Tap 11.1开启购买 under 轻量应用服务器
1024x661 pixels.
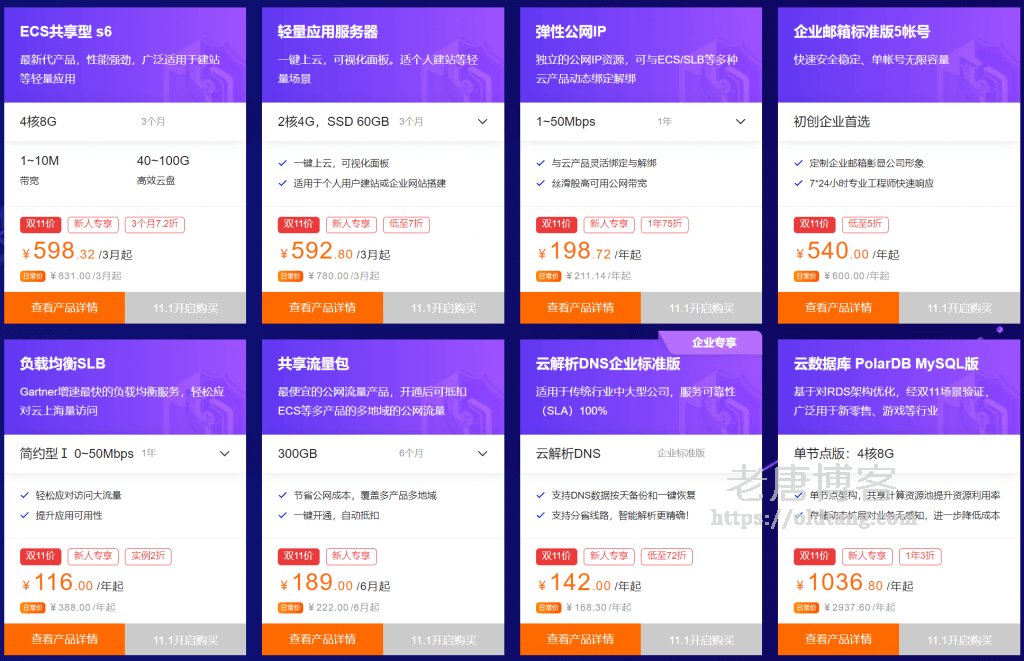click(x=443, y=308)
